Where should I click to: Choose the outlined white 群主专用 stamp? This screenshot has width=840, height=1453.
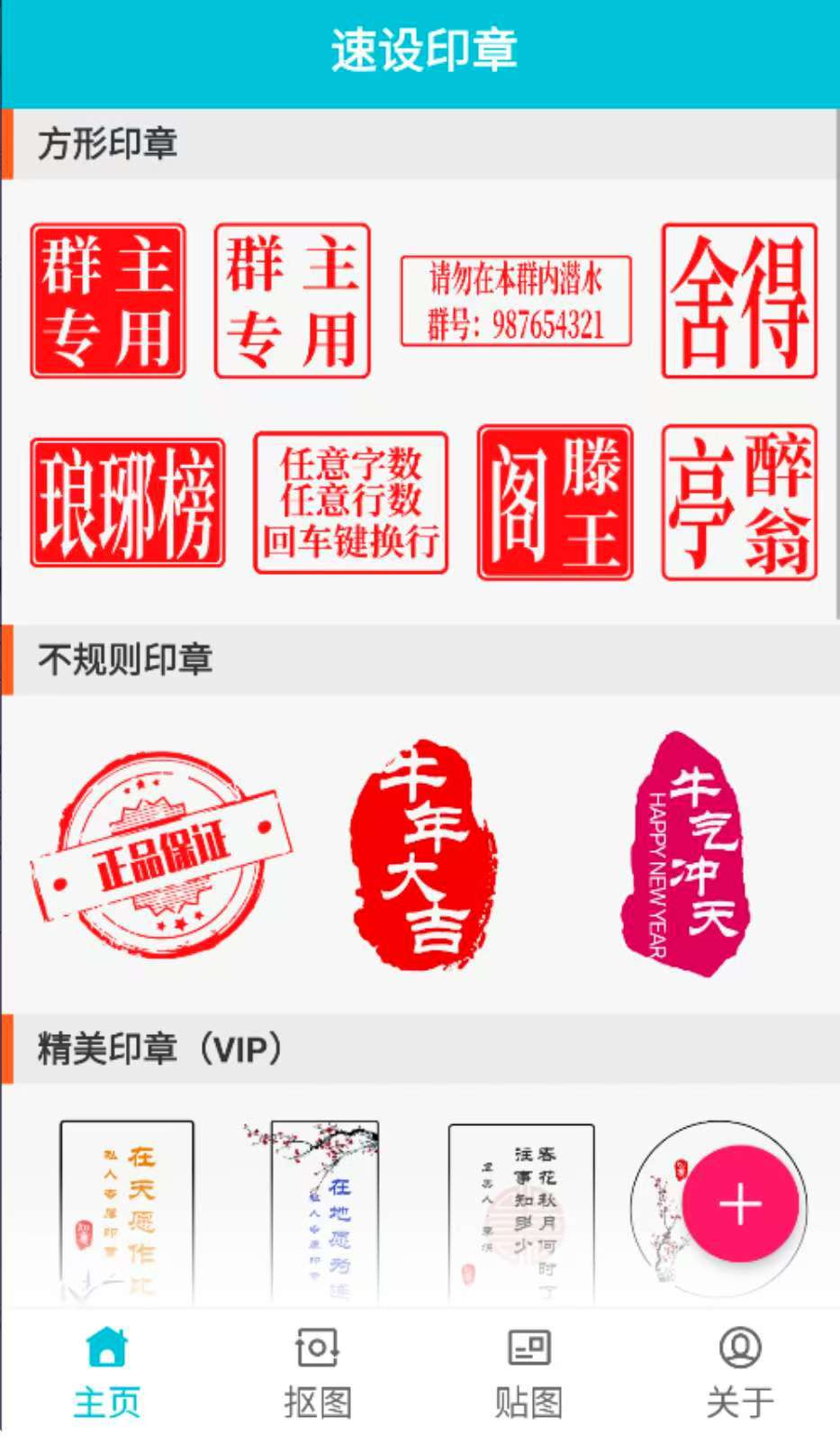(x=293, y=301)
